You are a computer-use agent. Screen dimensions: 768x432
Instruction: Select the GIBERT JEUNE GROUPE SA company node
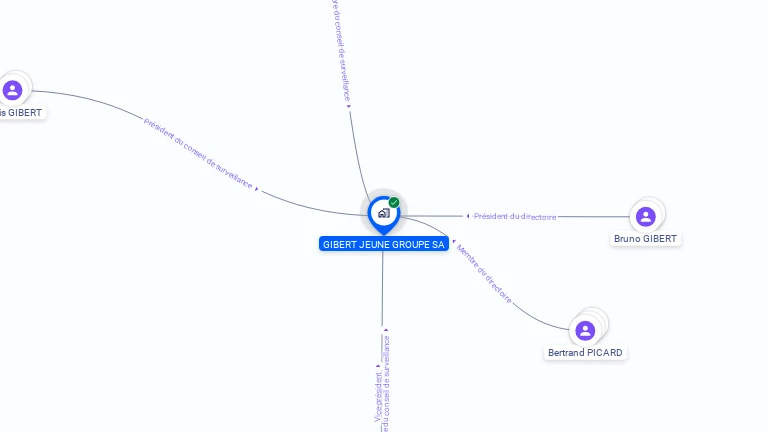pyautogui.click(x=383, y=213)
